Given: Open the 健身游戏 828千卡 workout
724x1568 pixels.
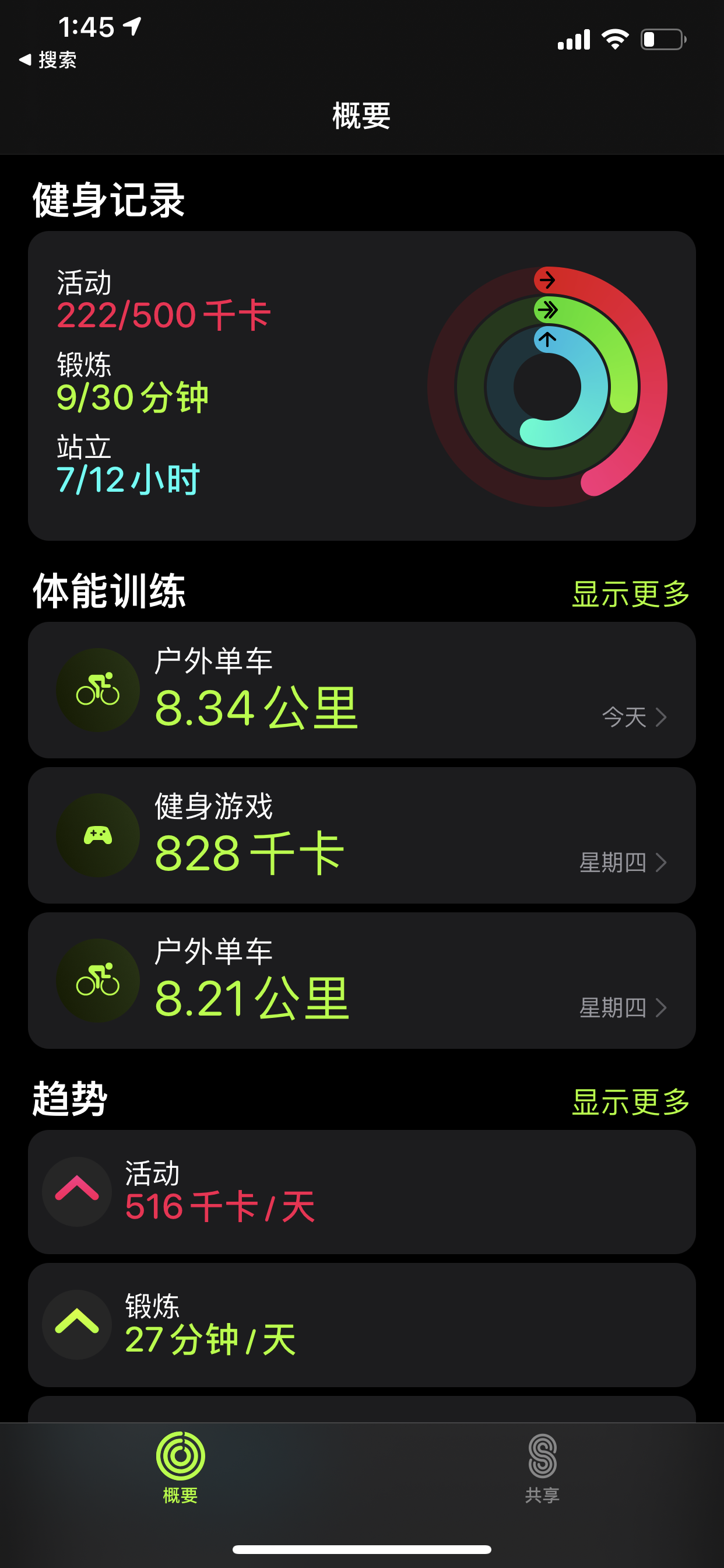Looking at the screenshot, I should (x=361, y=835).
